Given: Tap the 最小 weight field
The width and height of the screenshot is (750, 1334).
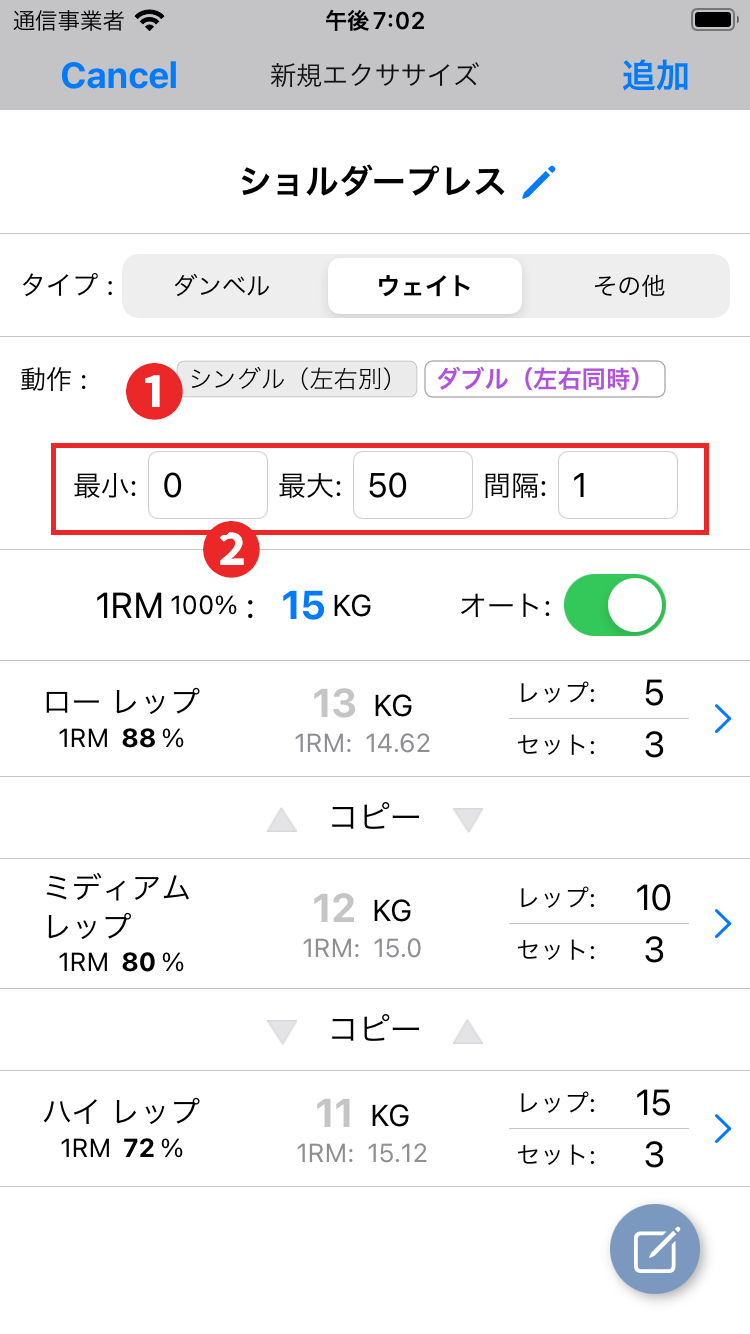Looking at the screenshot, I should coord(208,485).
